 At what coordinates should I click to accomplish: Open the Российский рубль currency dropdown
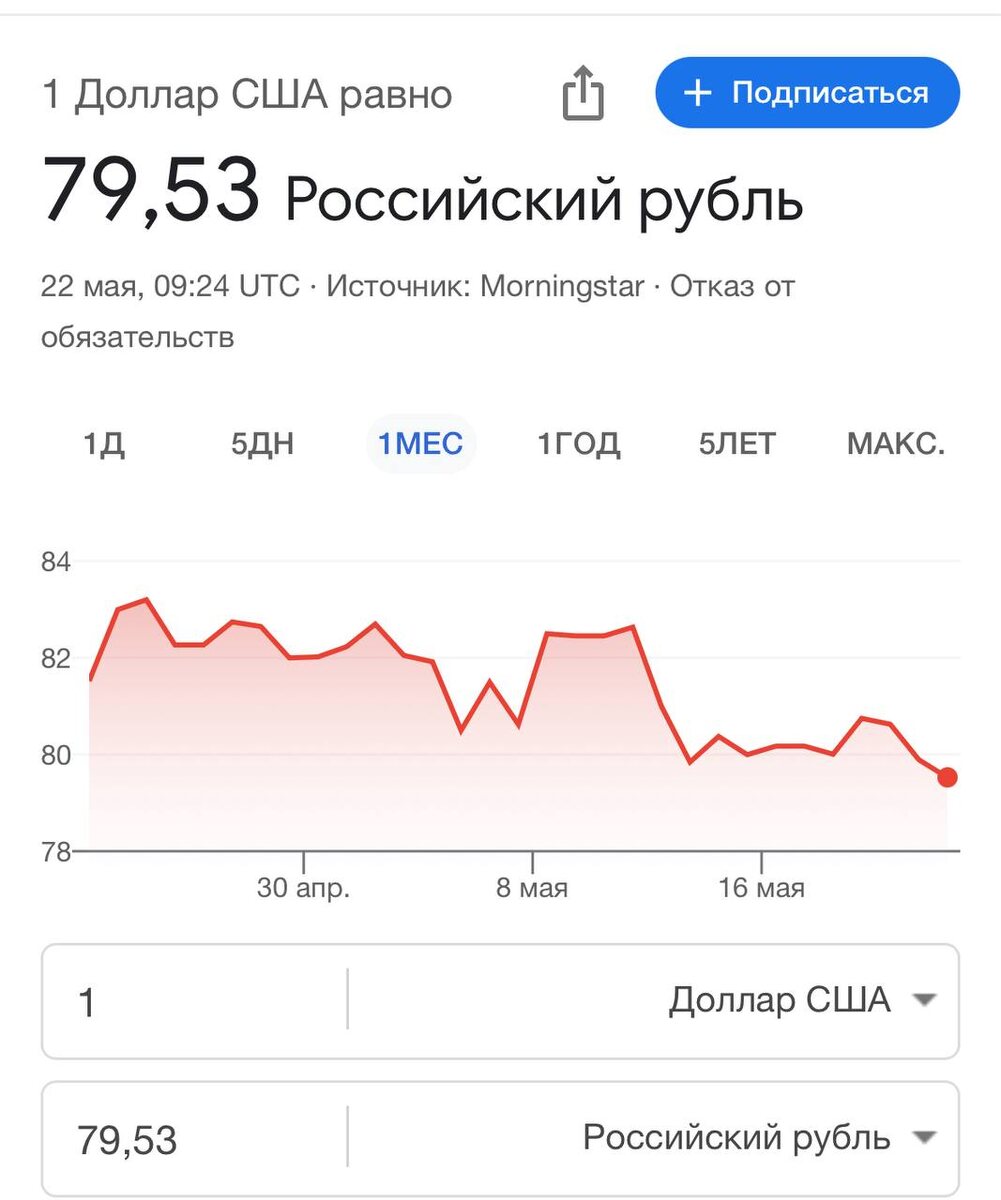point(758,1138)
